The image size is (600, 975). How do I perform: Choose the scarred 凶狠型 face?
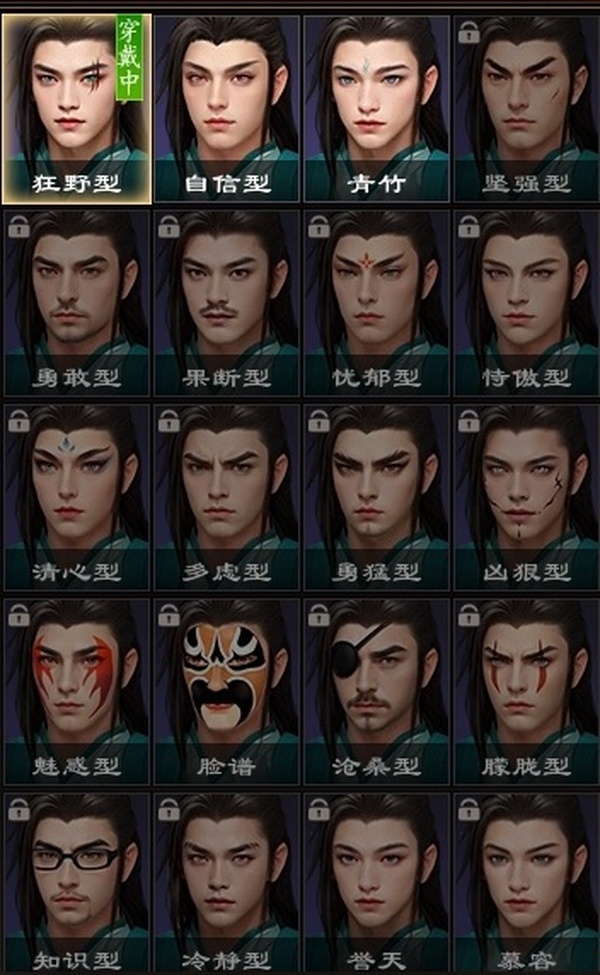click(525, 495)
